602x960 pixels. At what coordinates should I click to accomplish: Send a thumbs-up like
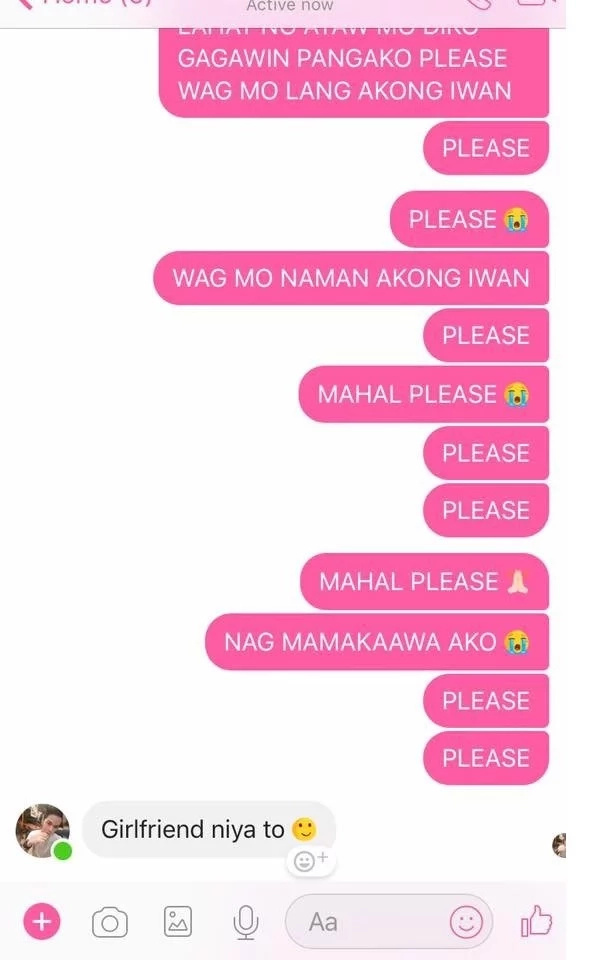click(537, 921)
